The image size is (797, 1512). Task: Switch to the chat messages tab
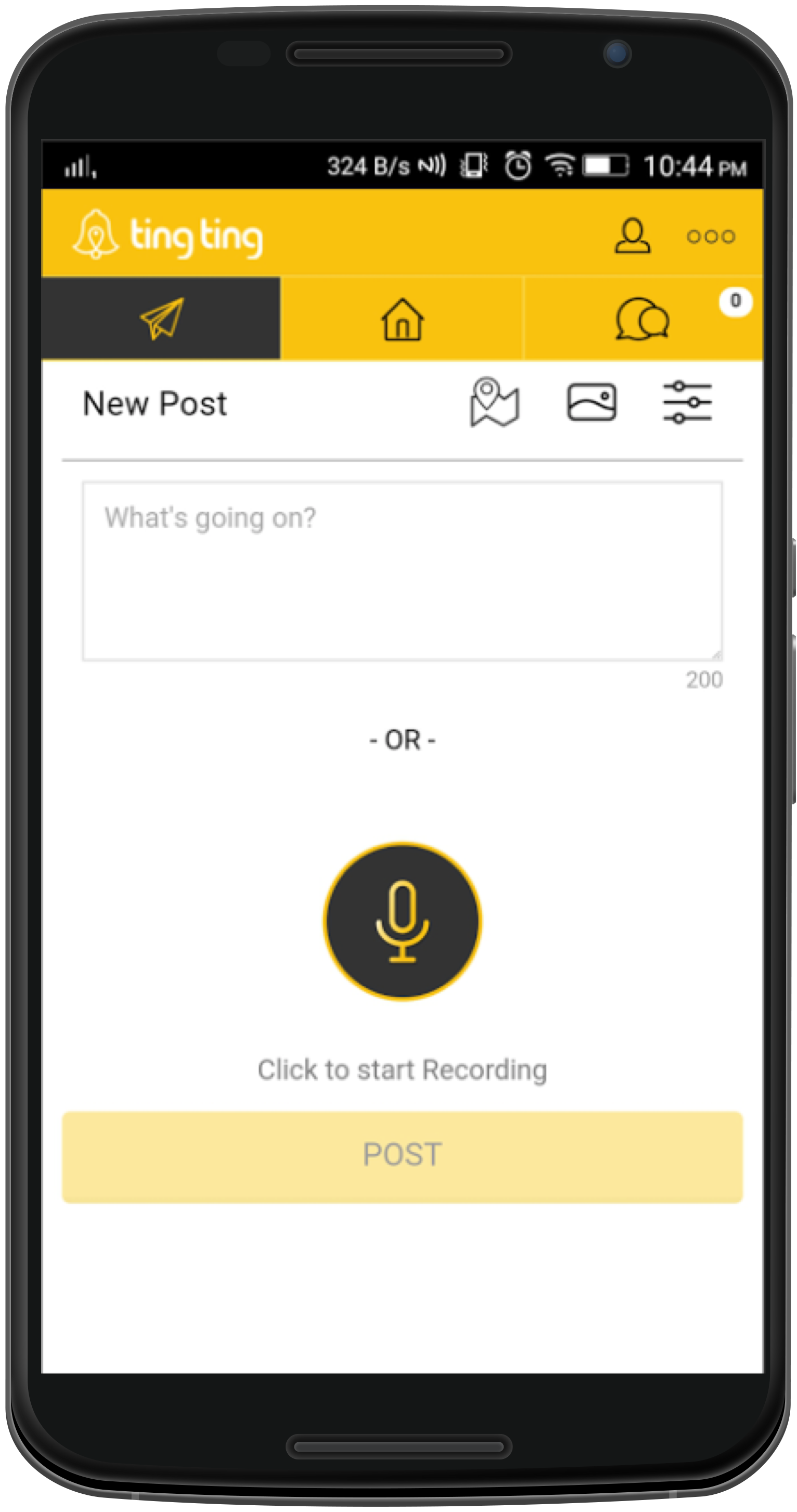pos(642,319)
